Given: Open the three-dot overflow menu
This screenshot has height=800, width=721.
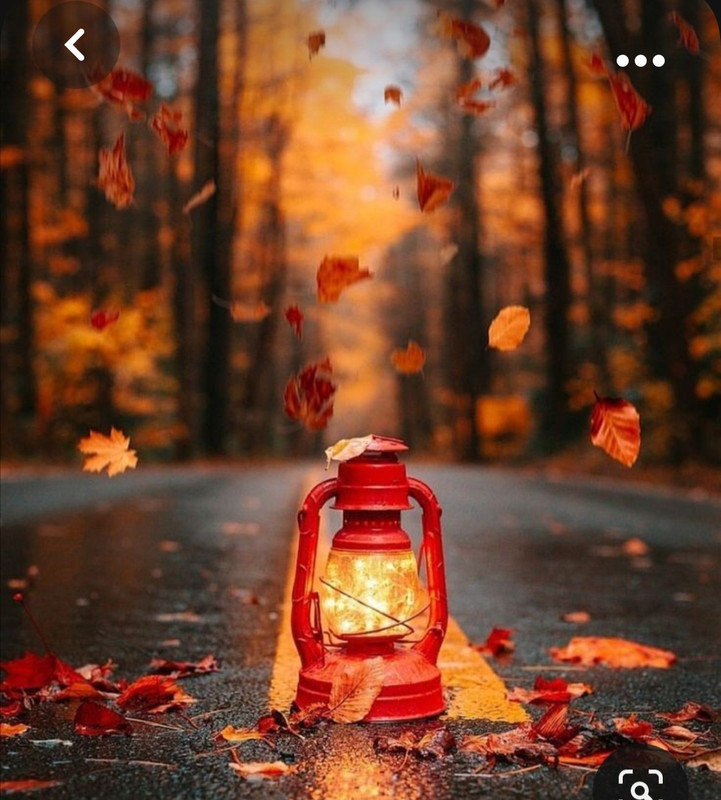Looking at the screenshot, I should pos(640,60).
